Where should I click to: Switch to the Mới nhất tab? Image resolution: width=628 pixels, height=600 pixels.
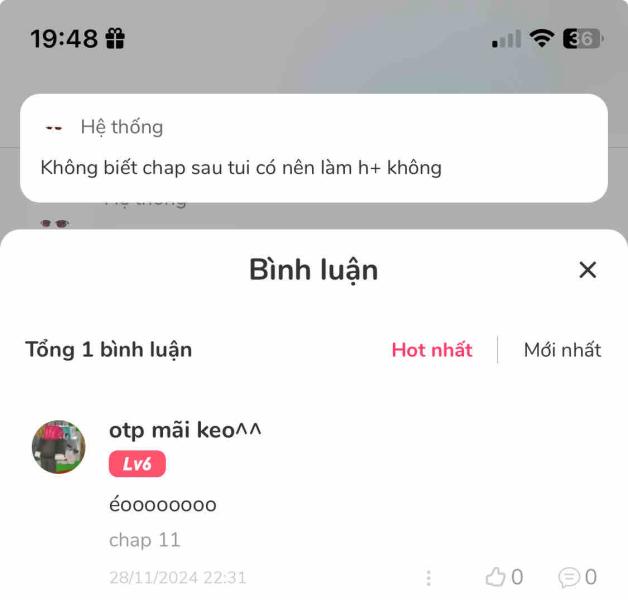coord(562,350)
